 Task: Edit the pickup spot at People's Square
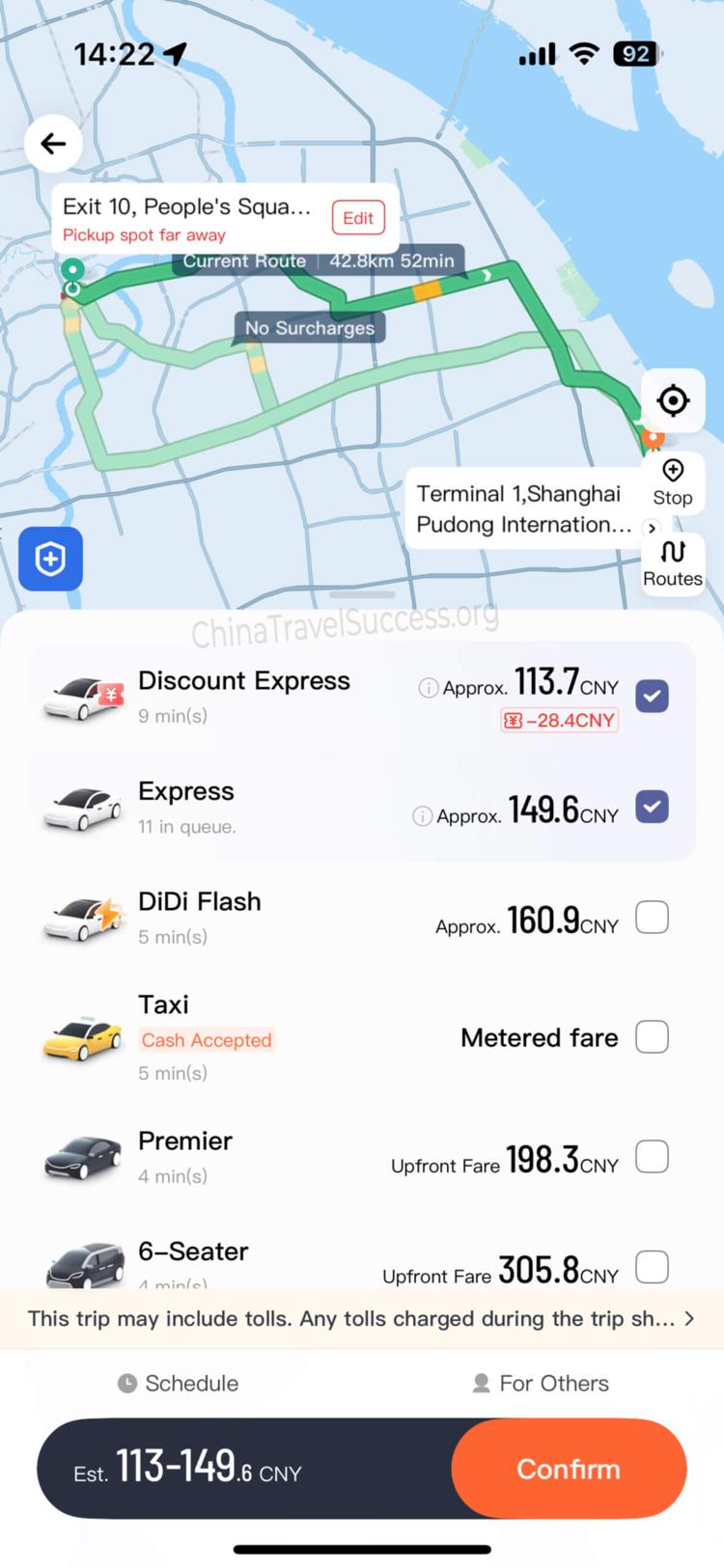point(358,218)
